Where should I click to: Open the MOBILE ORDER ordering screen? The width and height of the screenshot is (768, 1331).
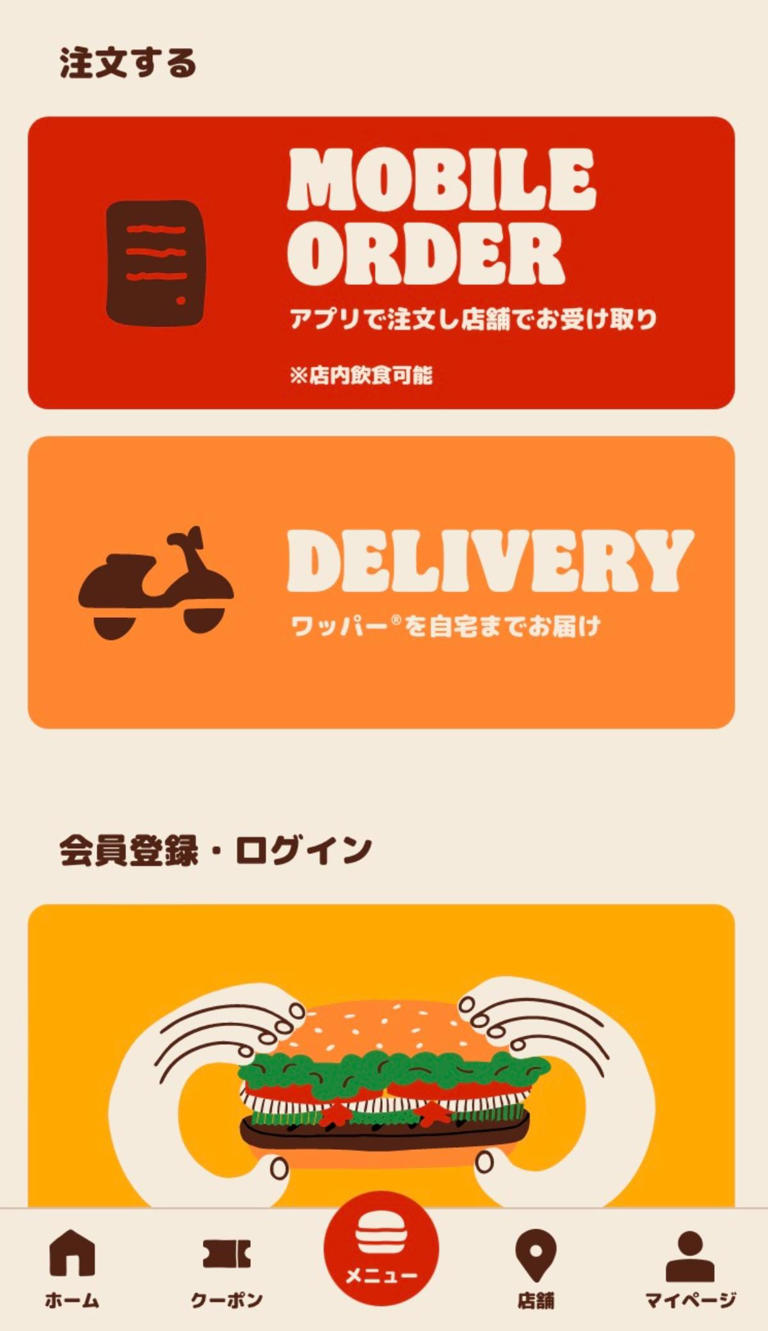point(383,260)
